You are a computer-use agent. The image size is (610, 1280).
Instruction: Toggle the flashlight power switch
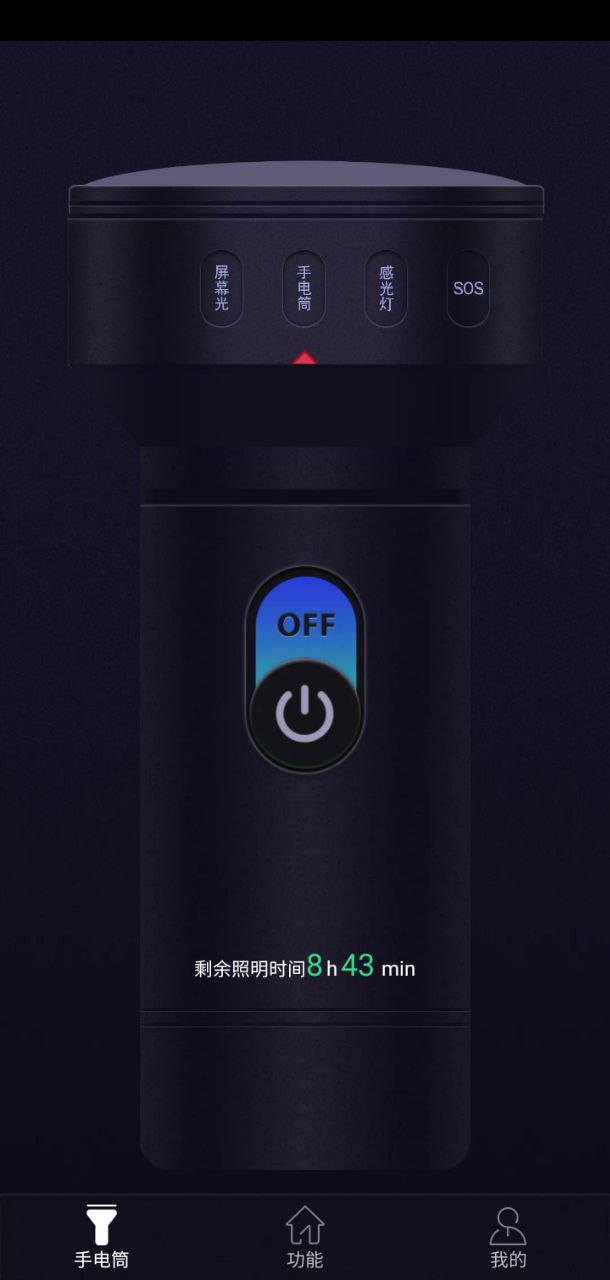pyautogui.click(x=305, y=670)
